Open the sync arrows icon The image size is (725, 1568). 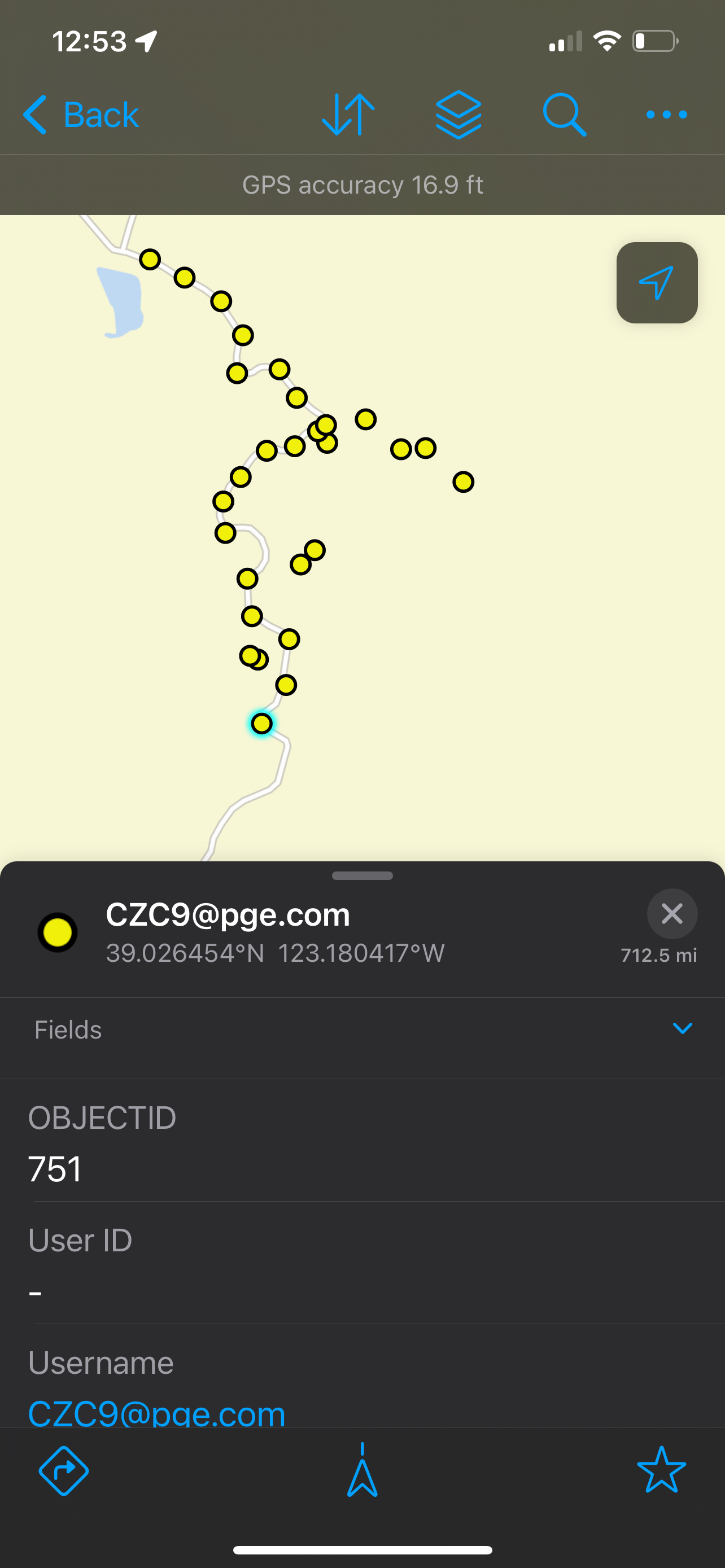pyautogui.click(x=348, y=115)
